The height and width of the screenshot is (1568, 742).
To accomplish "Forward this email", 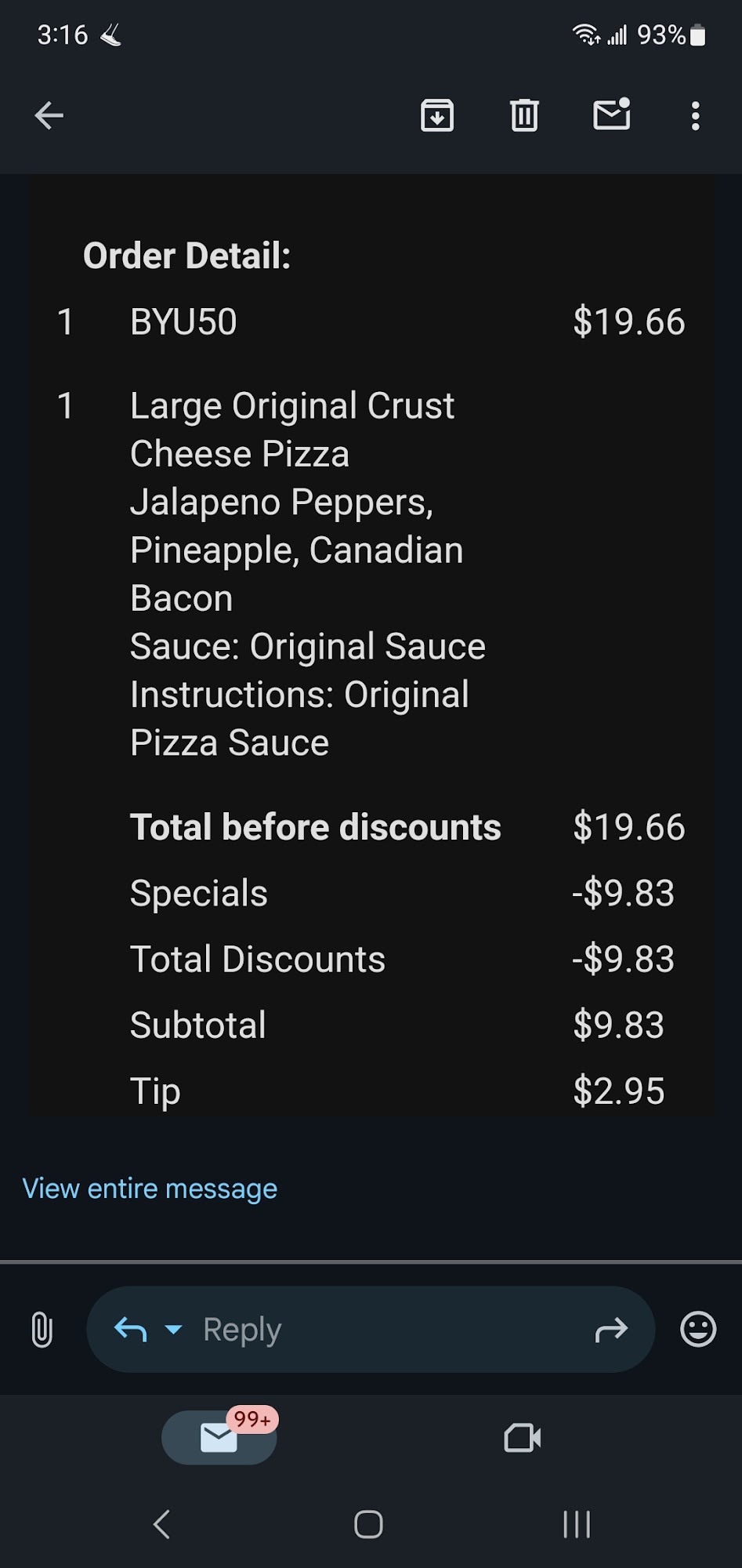I will point(611,1330).
